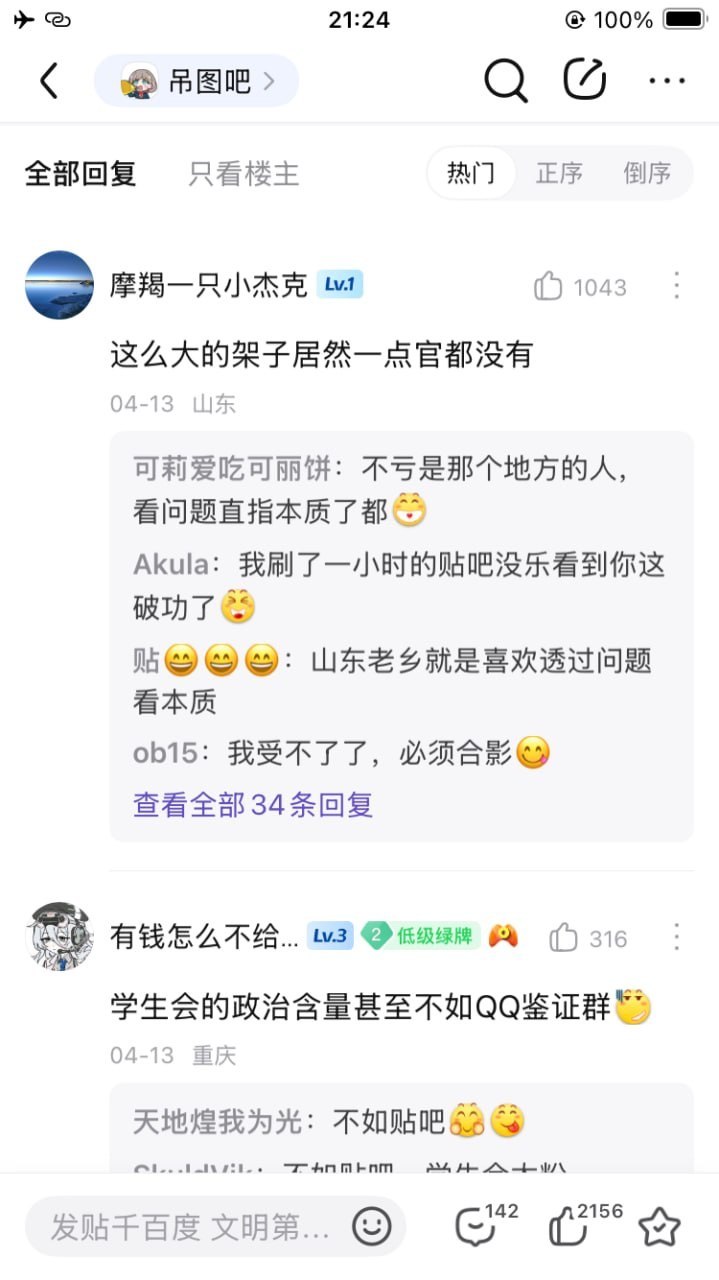
Task: Open the top-right three-dot menu
Action: point(667,81)
